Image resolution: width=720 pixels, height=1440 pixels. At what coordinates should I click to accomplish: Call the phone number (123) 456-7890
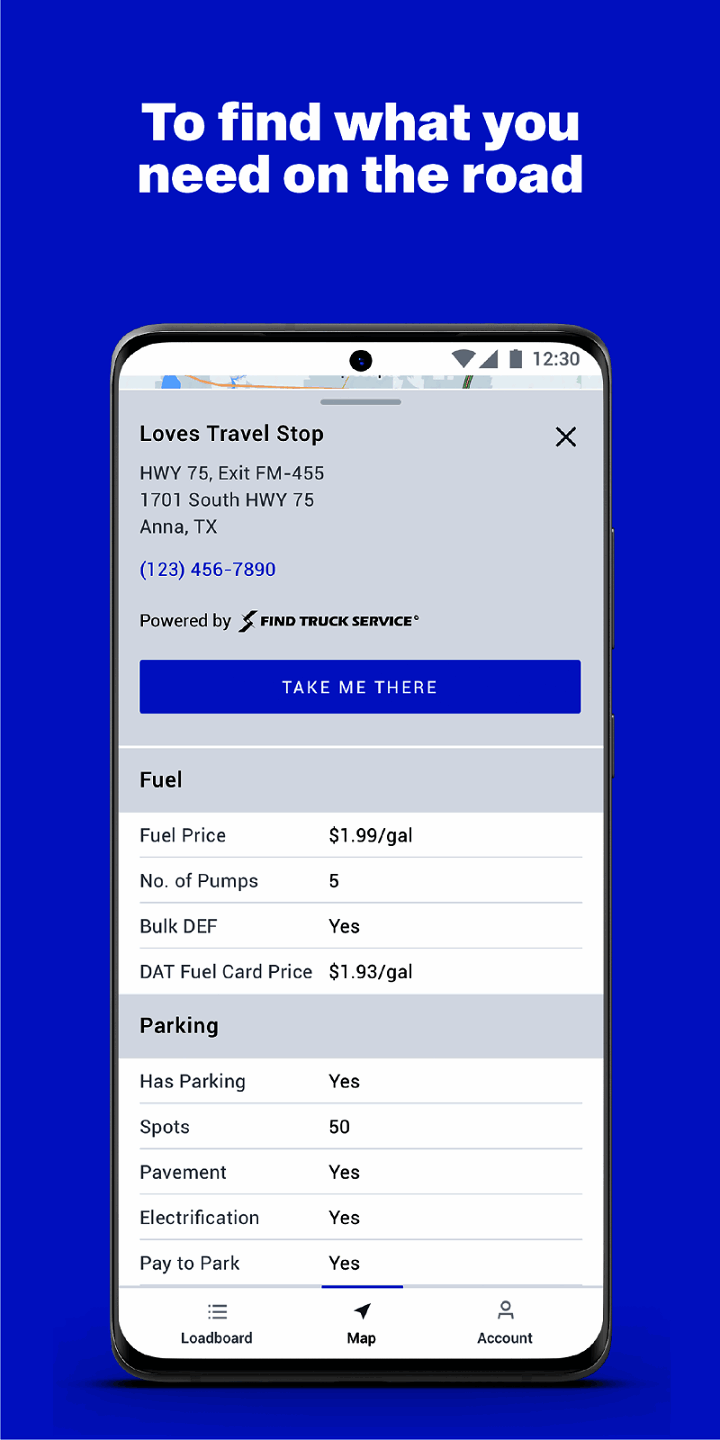point(207,569)
